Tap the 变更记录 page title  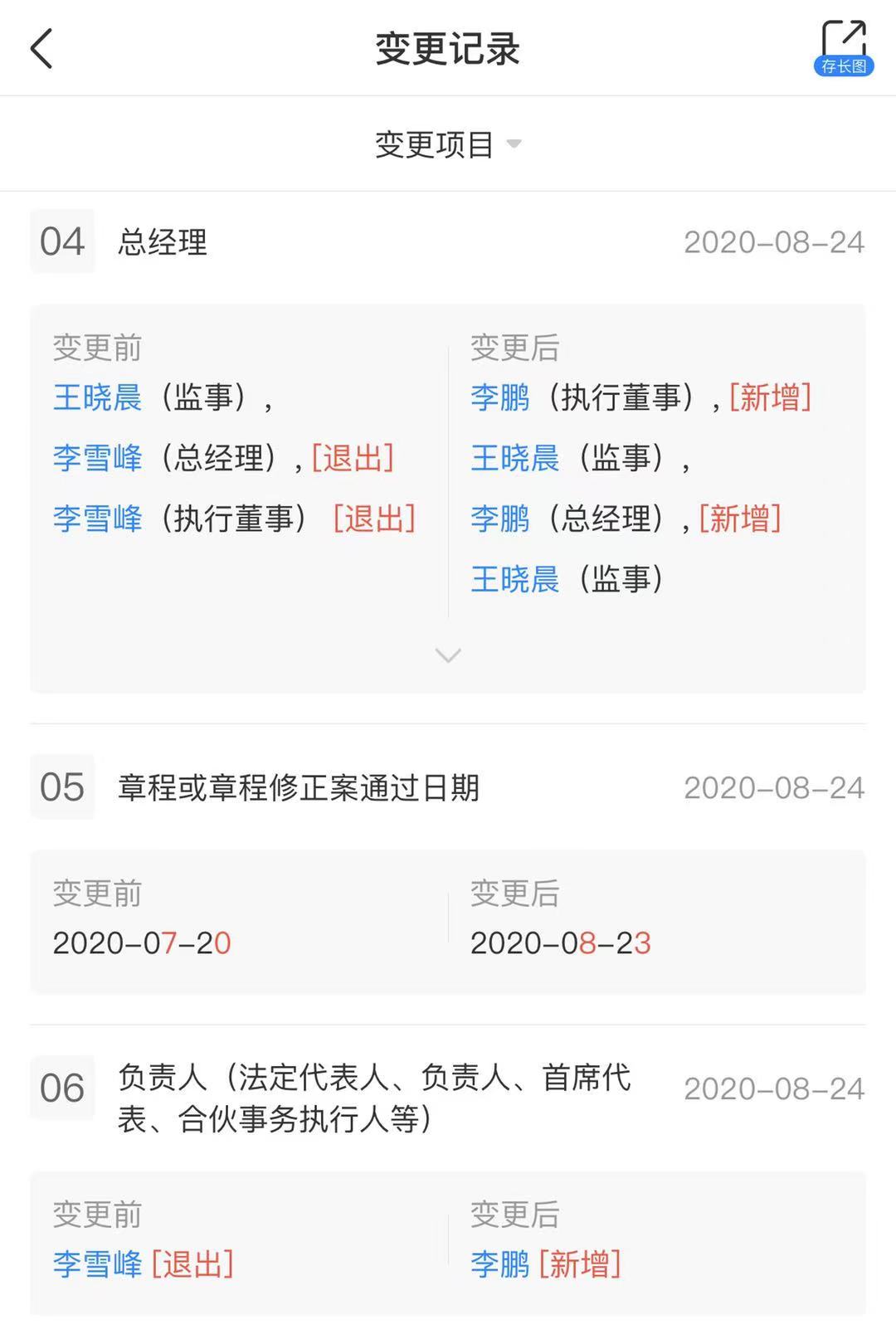(x=448, y=46)
